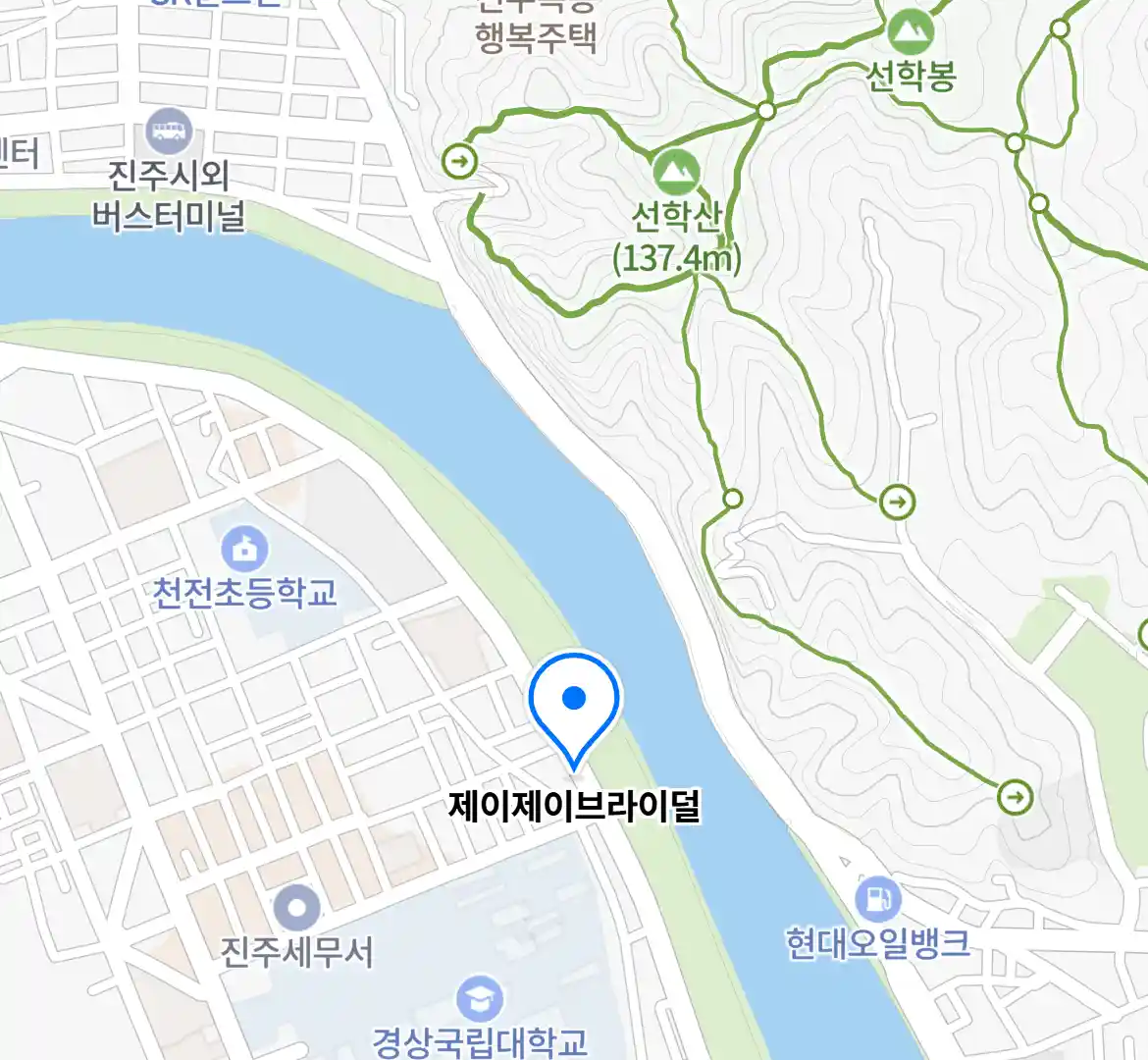Screen dimensions: 1148x1060
Task: Select the 선학봉 peak marker
Action: (x=911, y=33)
